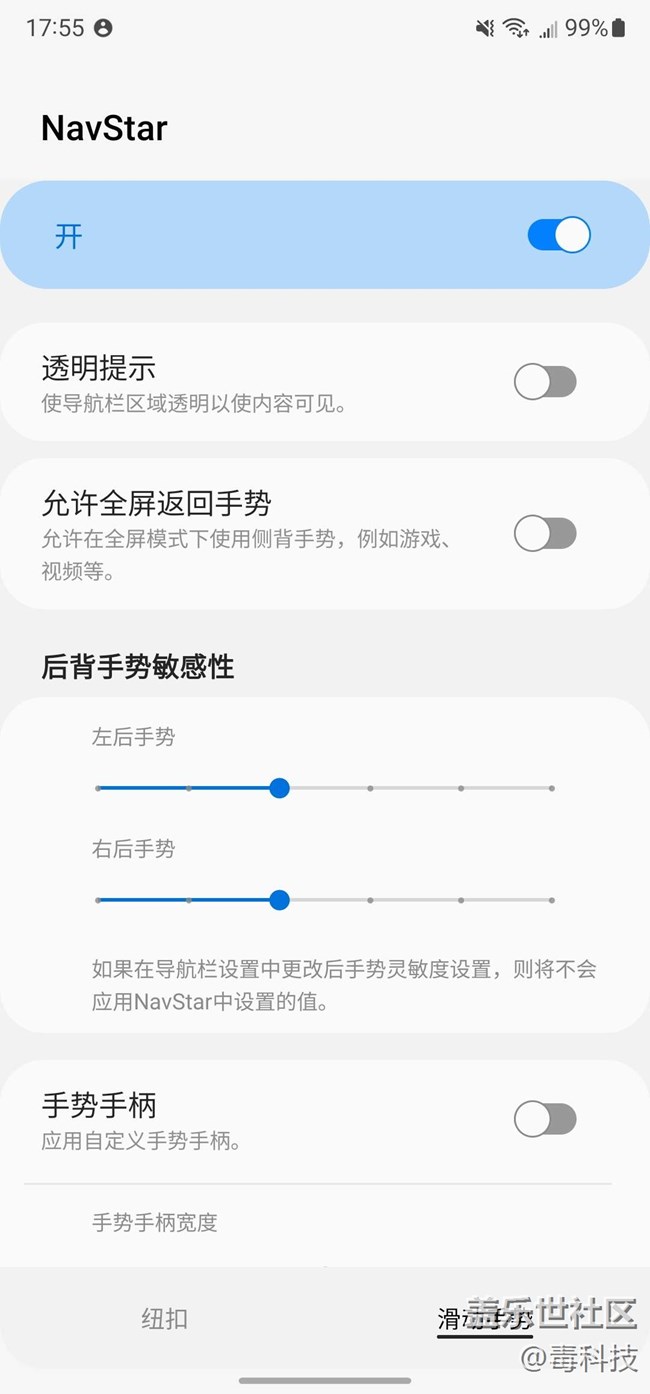Set the 左后手势 sensitivity slider
The image size is (650, 1394).
click(x=280, y=788)
